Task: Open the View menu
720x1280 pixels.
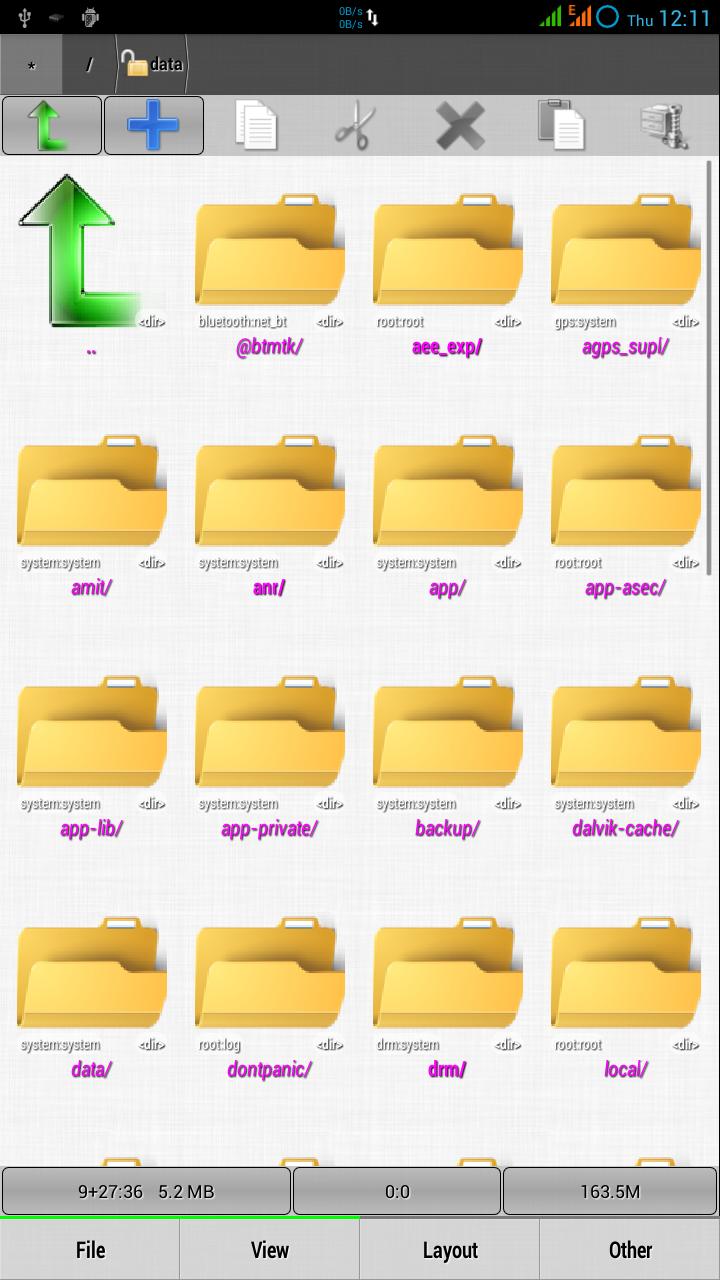Action: click(x=269, y=1250)
